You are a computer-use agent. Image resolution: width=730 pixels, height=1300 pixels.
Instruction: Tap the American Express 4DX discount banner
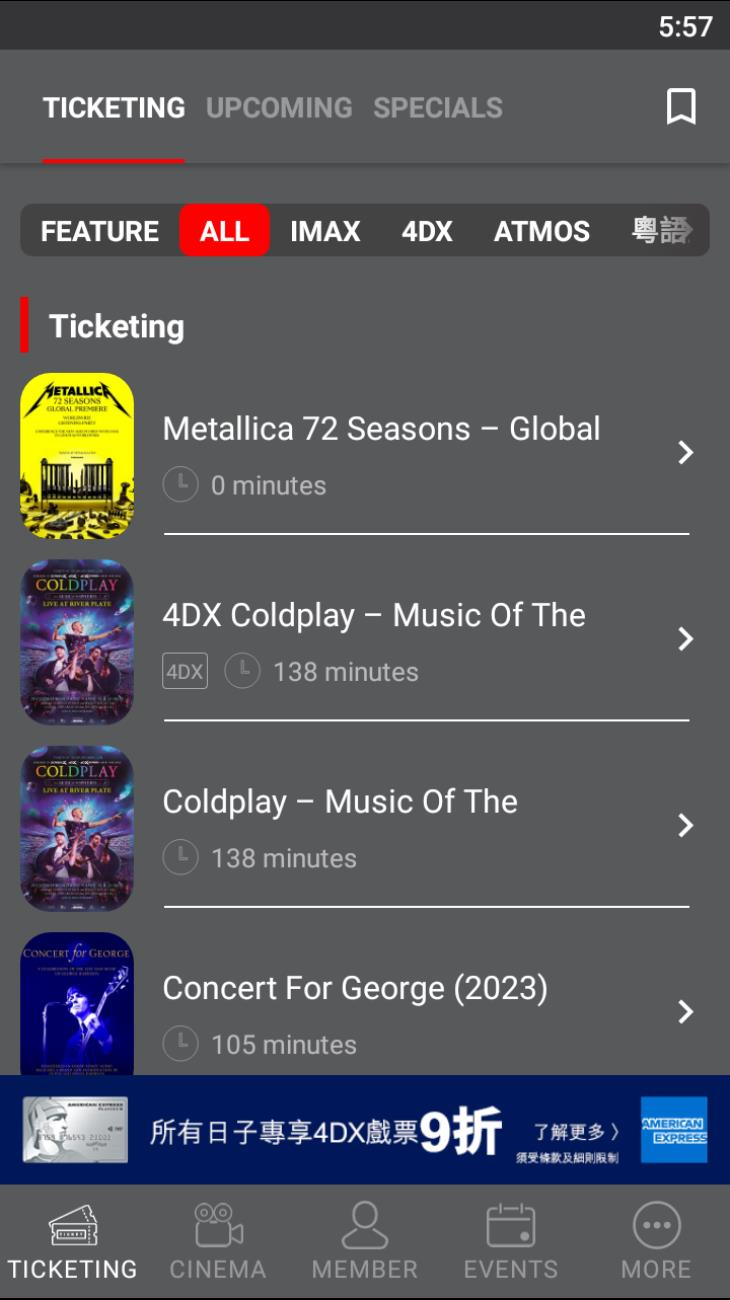tap(365, 1130)
